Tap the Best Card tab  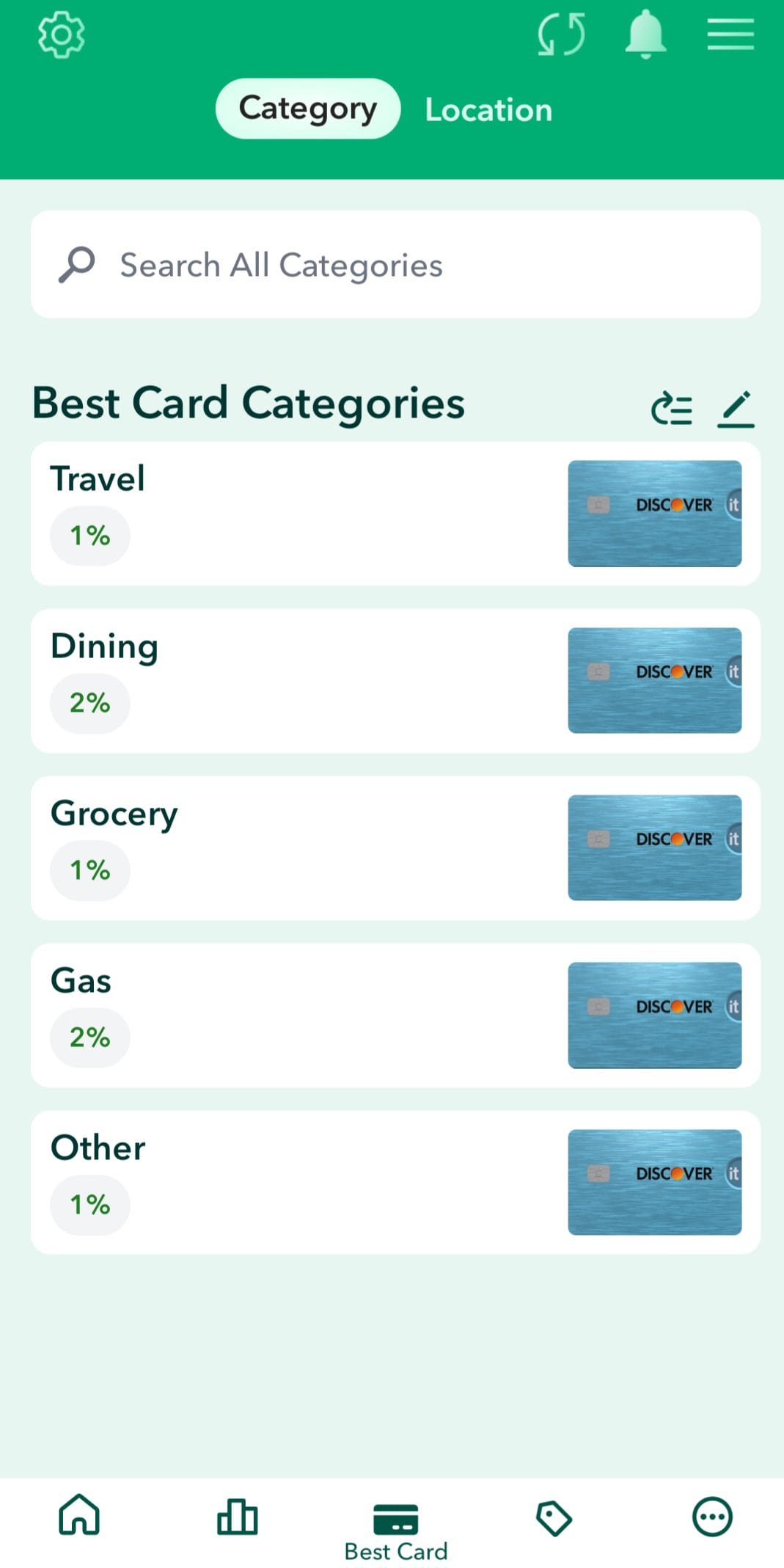[x=396, y=1528]
